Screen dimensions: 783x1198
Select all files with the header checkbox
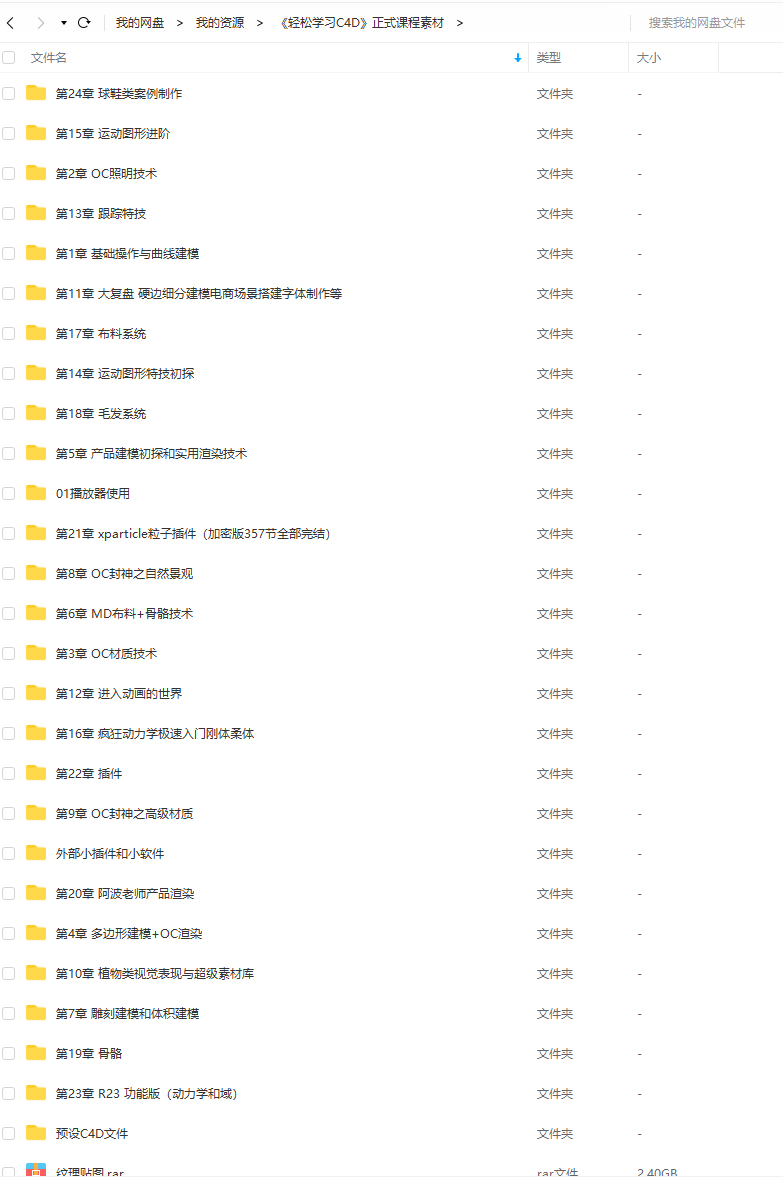coord(9,58)
